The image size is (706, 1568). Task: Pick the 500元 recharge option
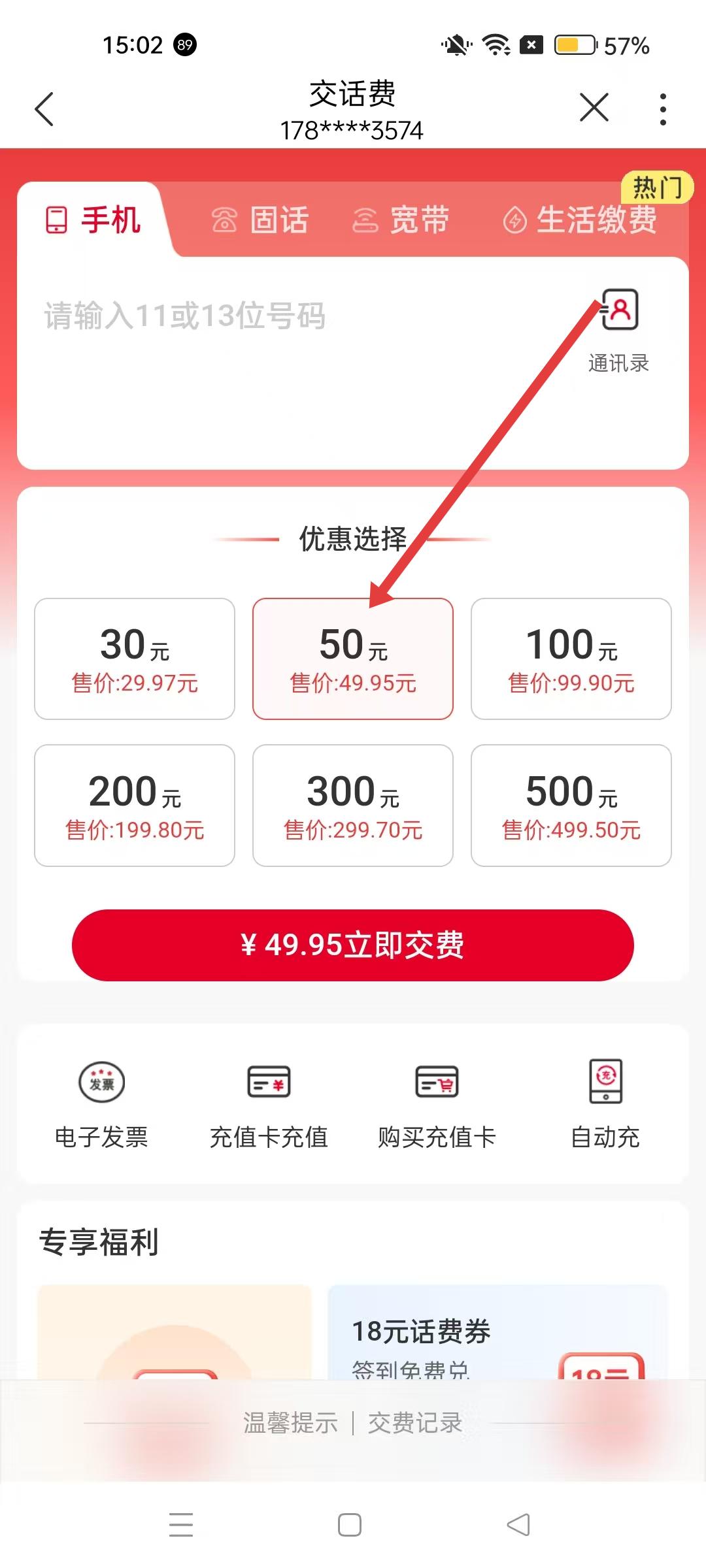coord(571,805)
